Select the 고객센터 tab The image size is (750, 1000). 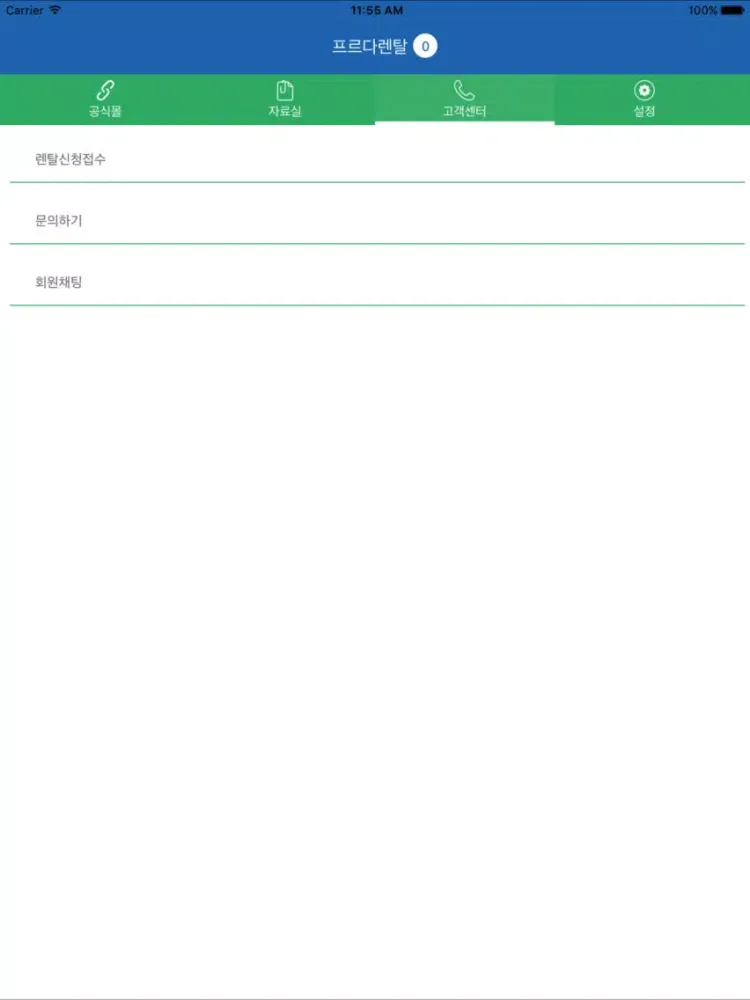pos(464,100)
